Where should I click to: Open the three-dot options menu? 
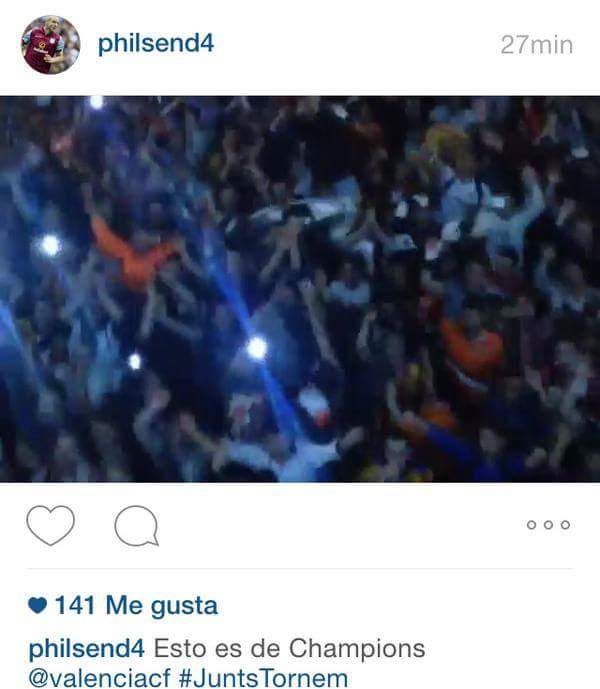548,525
